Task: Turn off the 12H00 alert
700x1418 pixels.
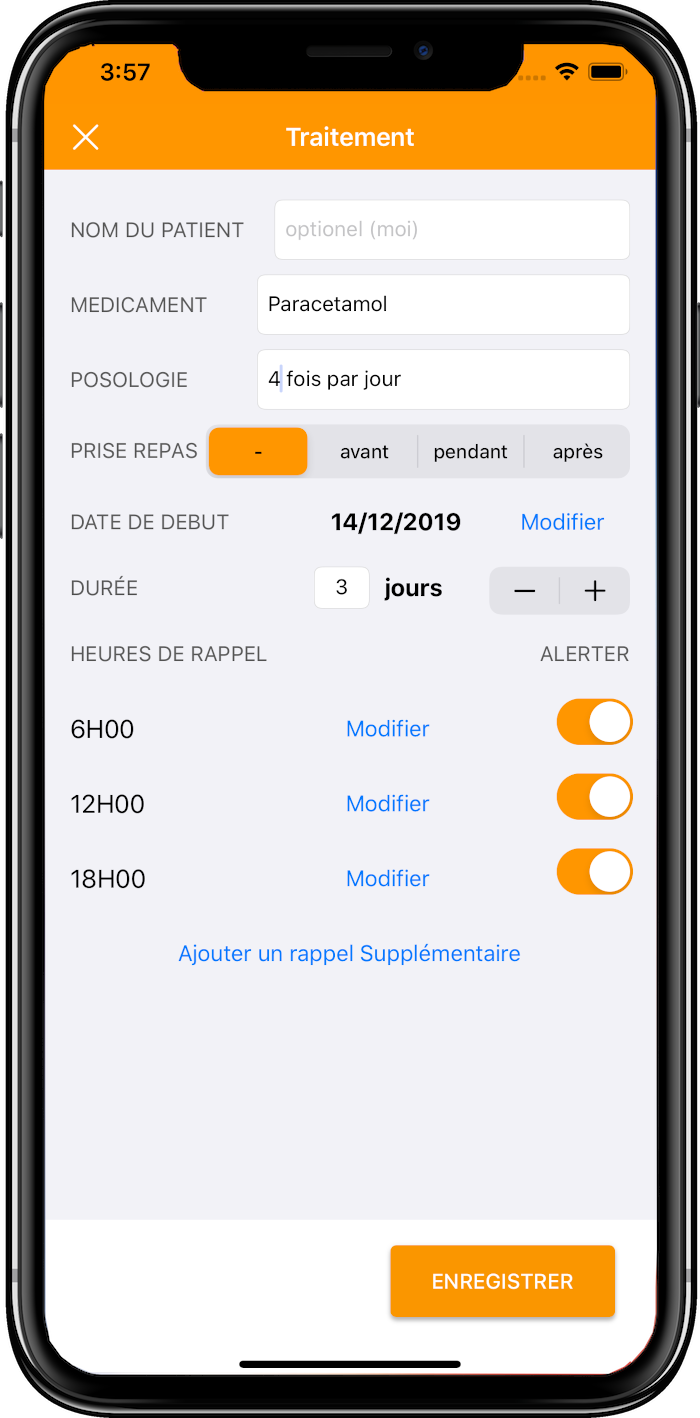Action: 594,797
